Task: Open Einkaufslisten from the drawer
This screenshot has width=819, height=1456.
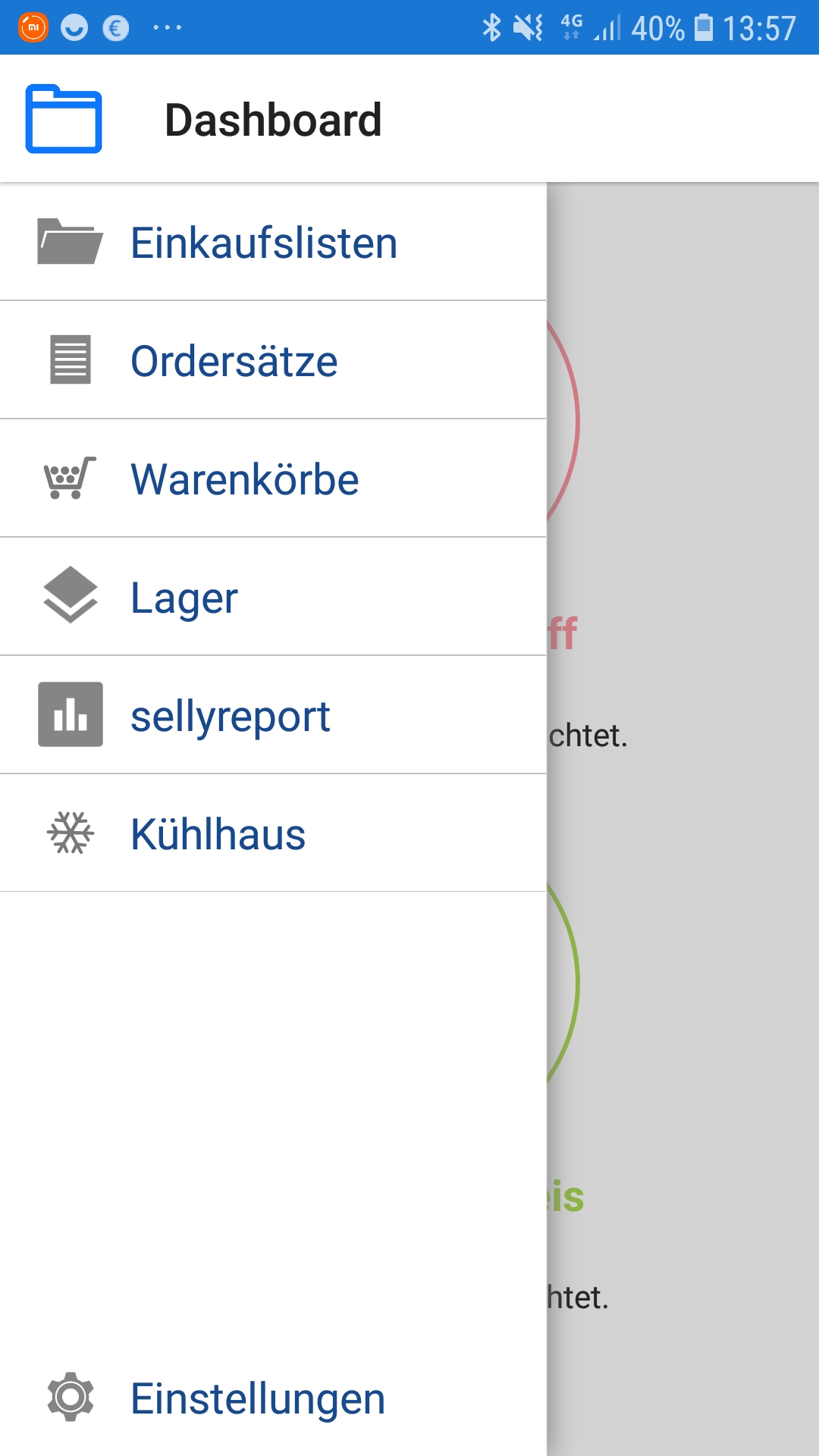Action: coord(264,243)
